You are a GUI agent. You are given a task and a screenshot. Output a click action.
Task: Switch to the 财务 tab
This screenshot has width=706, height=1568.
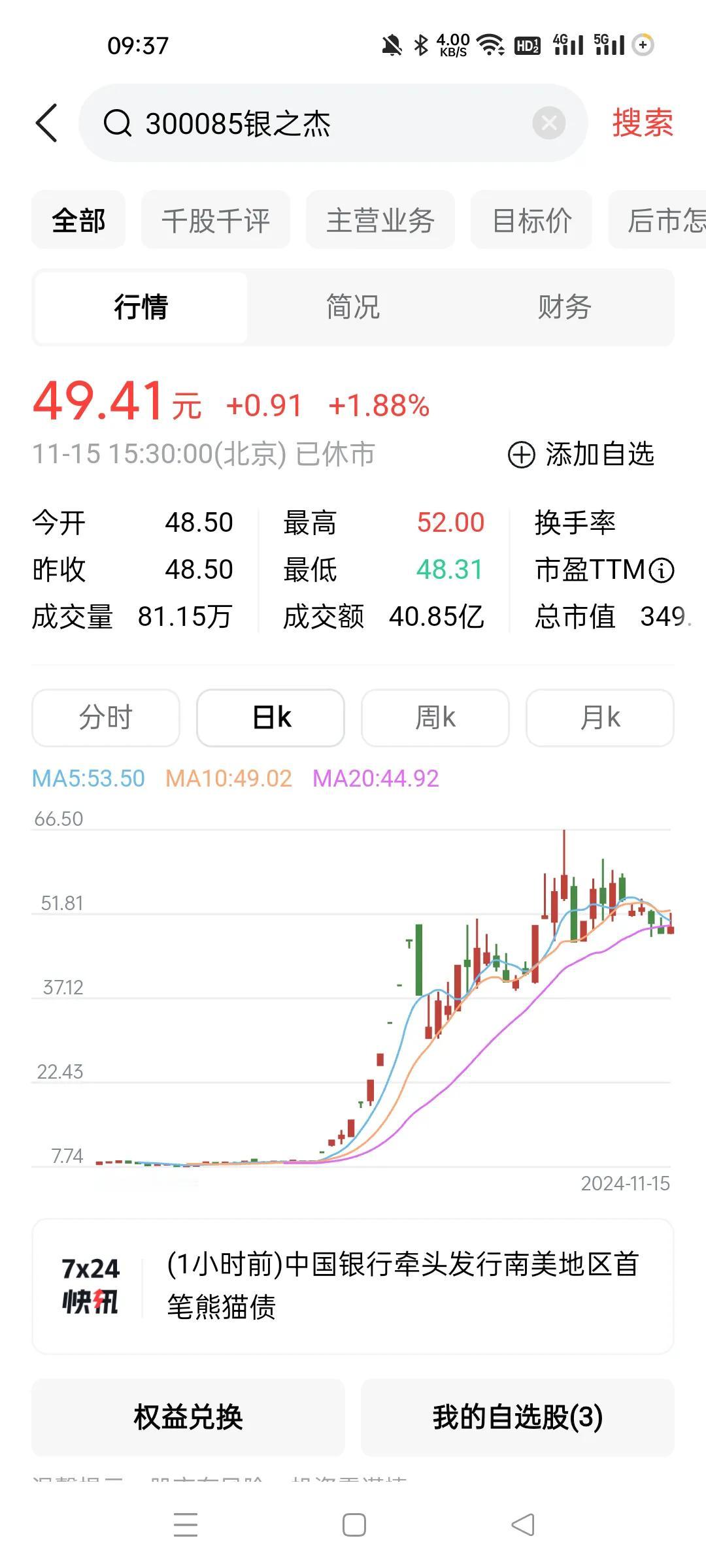565,307
